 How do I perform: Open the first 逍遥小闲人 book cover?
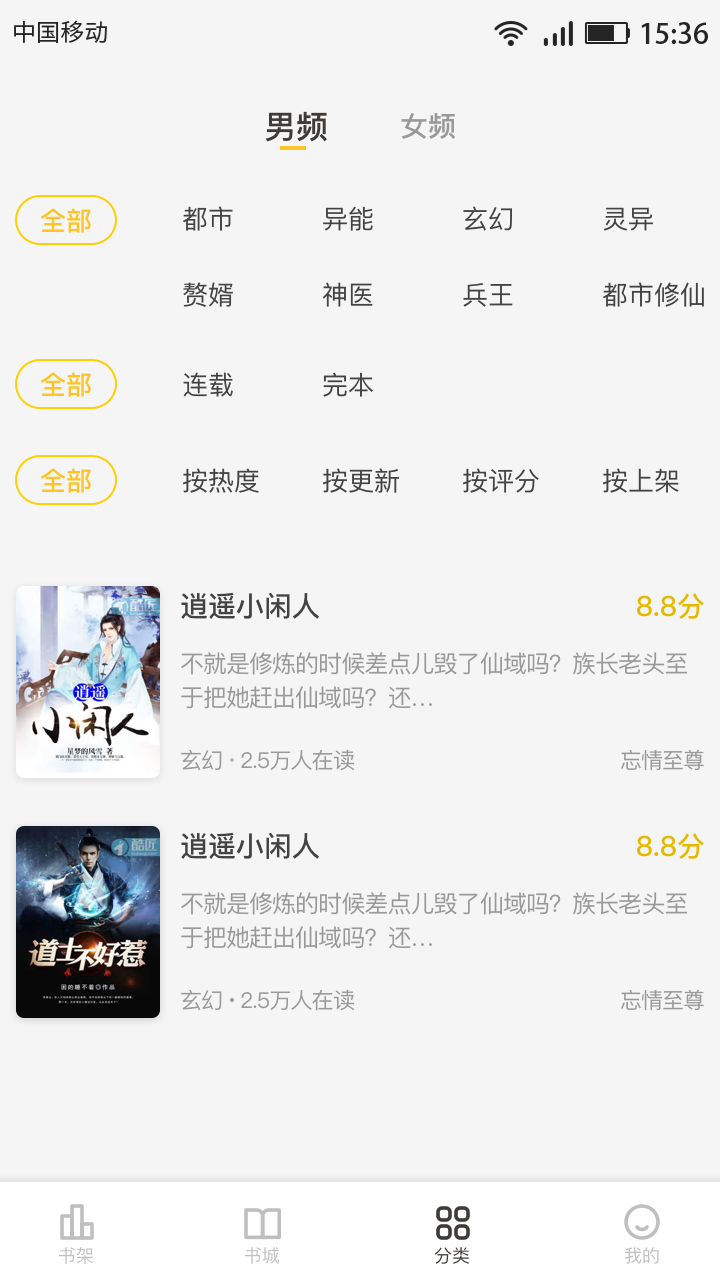coord(87,680)
